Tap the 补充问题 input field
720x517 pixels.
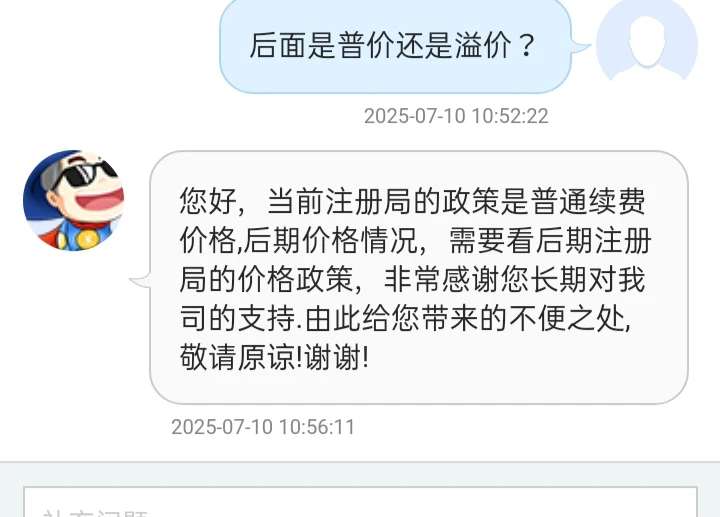(x=360, y=504)
